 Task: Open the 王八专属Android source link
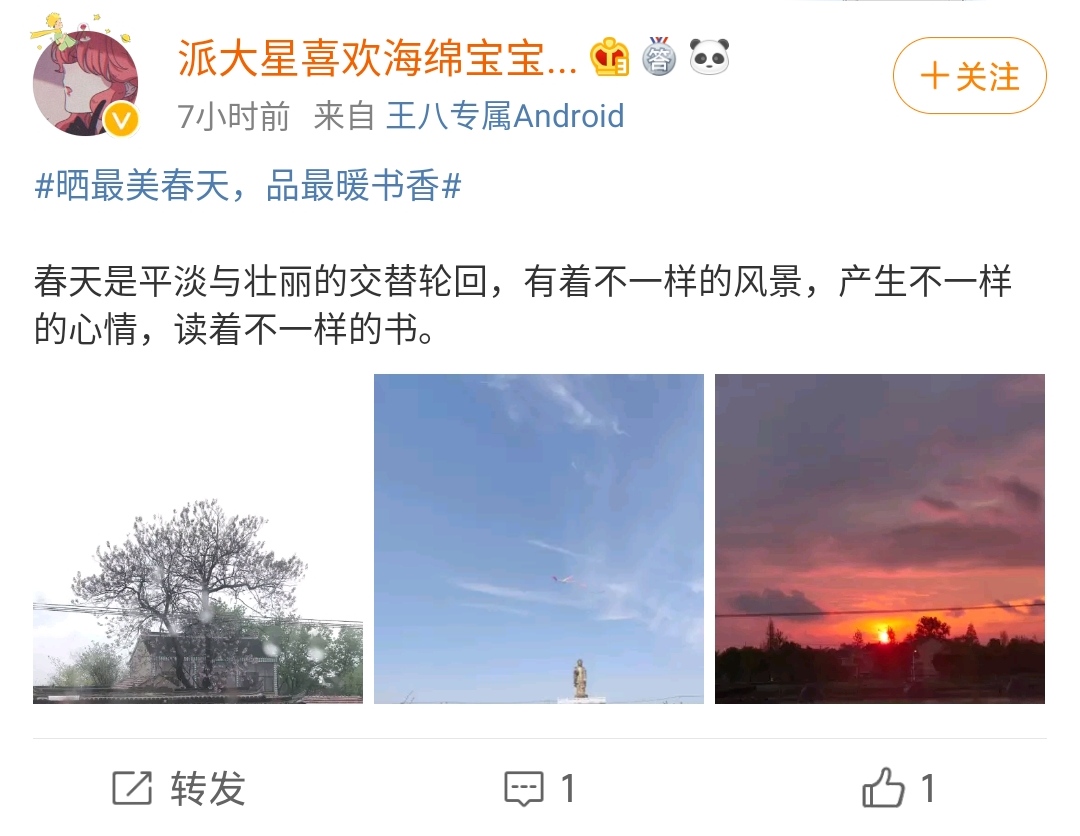tap(505, 117)
